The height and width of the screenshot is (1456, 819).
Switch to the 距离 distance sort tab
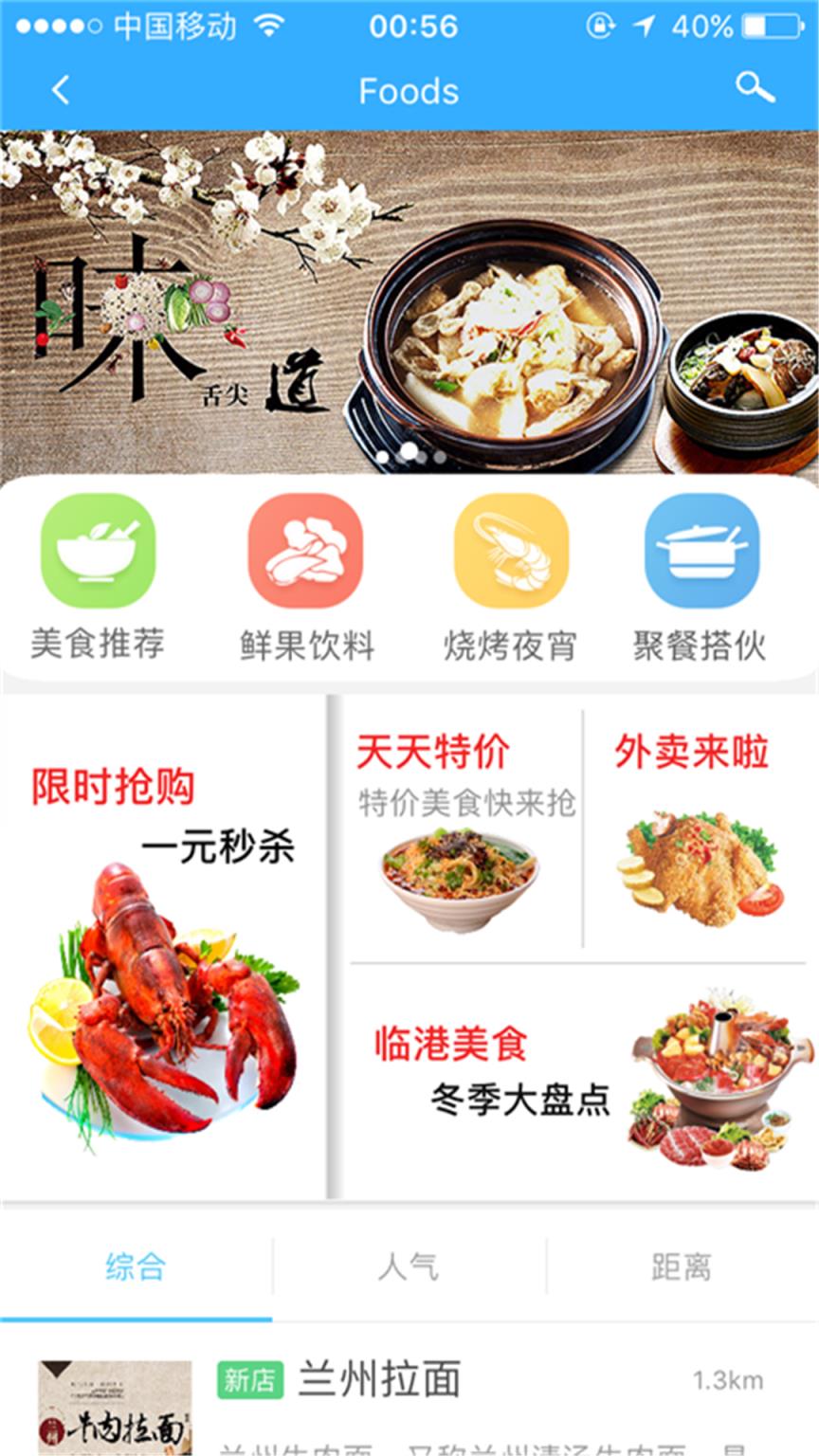(682, 1266)
